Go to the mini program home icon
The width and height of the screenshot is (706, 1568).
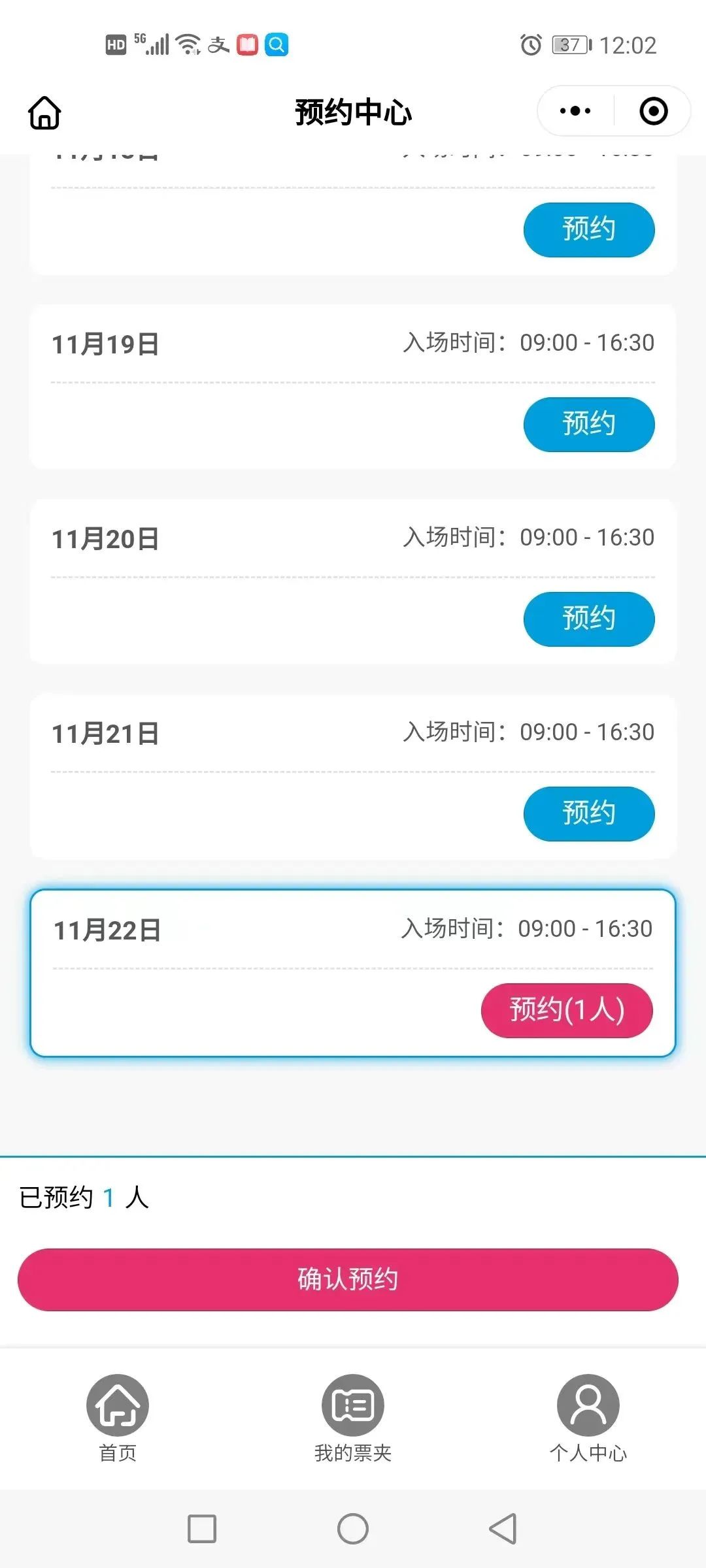[x=44, y=112]
